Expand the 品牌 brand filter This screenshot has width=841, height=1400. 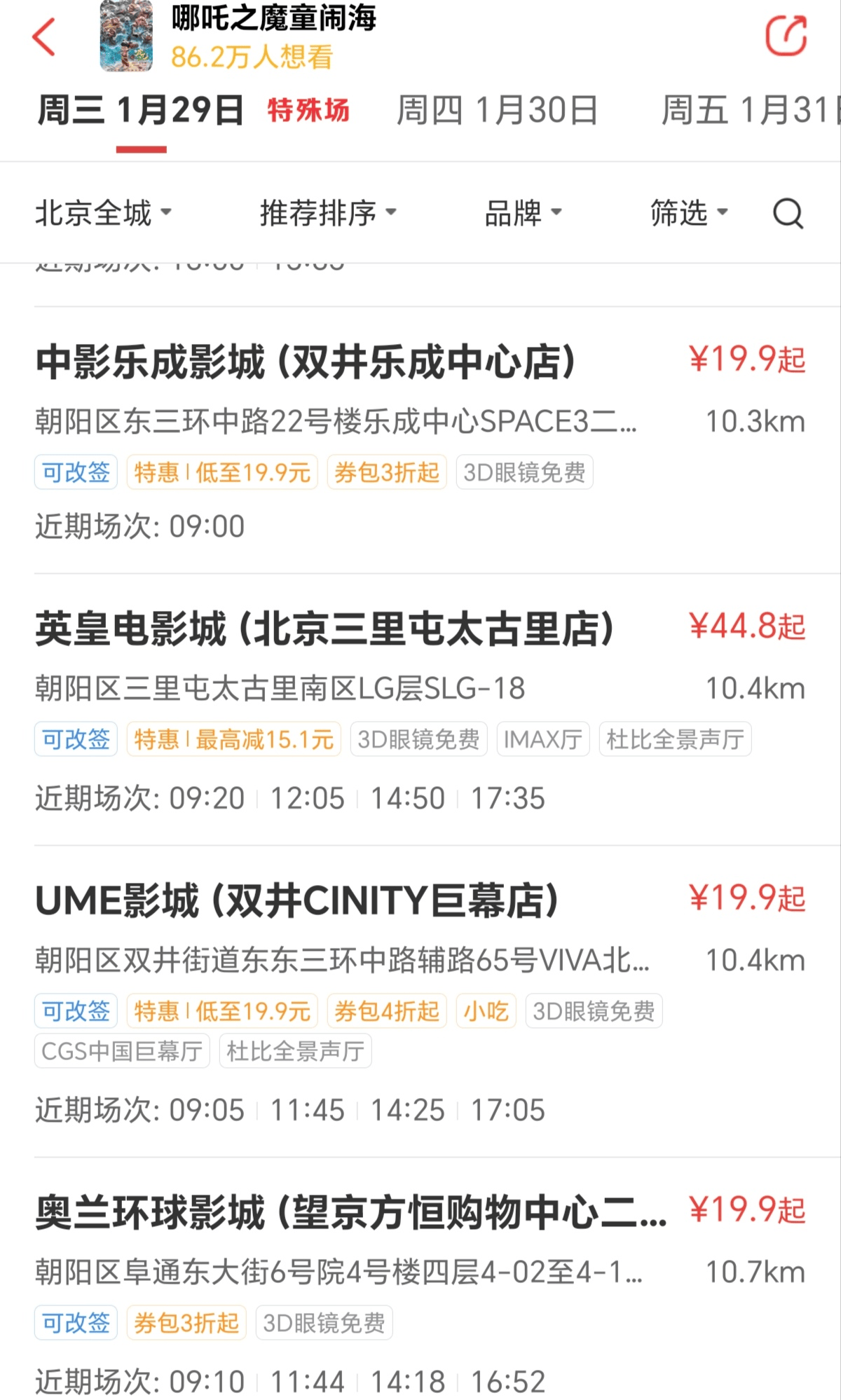(x=523, y=213)
